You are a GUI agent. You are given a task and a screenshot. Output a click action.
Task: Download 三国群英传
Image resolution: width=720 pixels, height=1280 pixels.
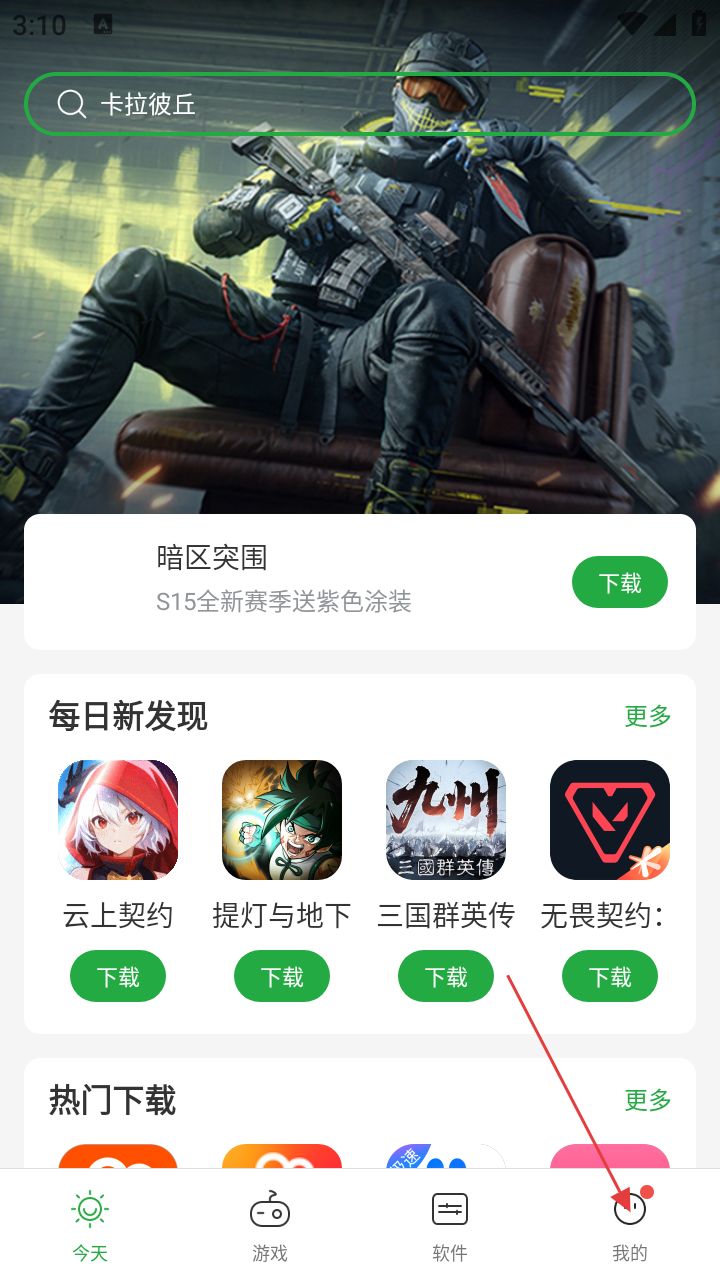pos(446,976)
